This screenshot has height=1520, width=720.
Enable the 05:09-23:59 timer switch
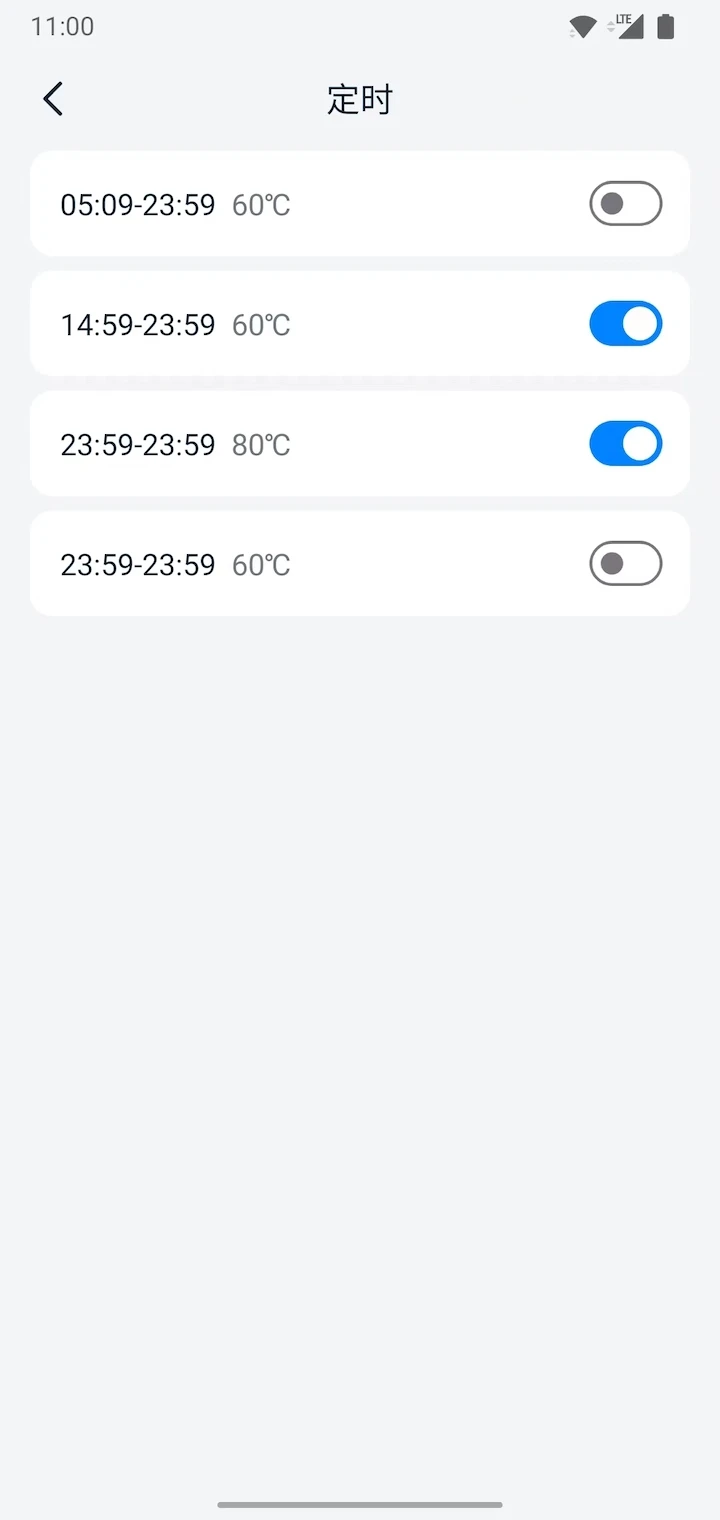pyautogui.click(x=625, y=204)
